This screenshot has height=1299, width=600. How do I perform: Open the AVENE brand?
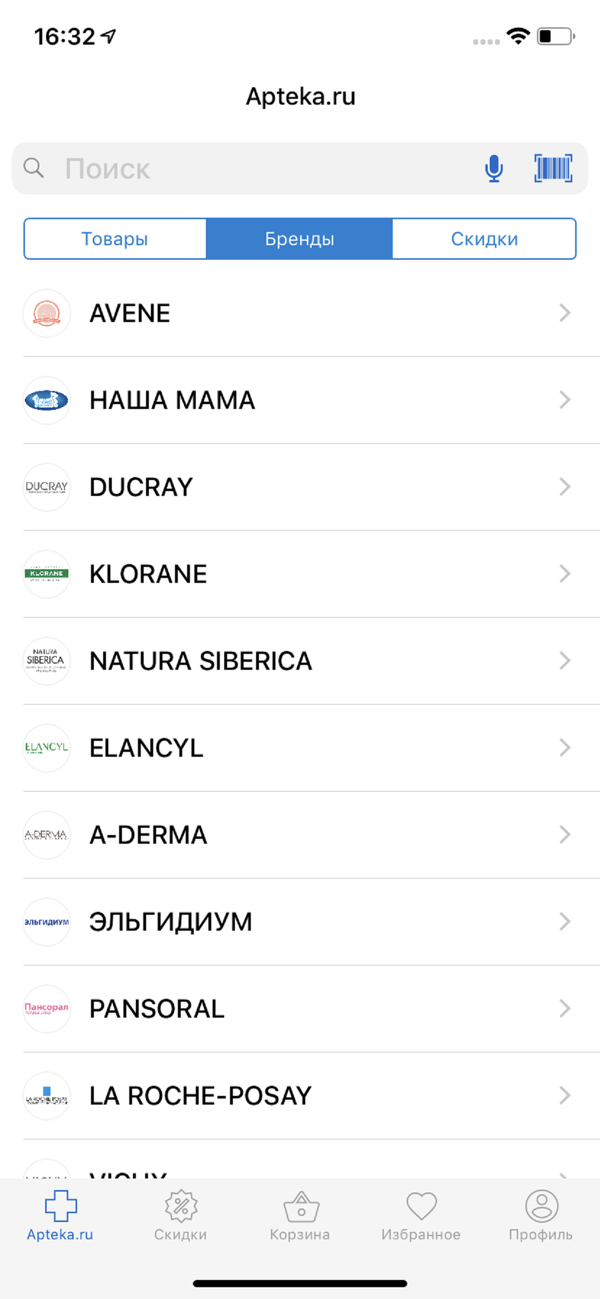300,313
